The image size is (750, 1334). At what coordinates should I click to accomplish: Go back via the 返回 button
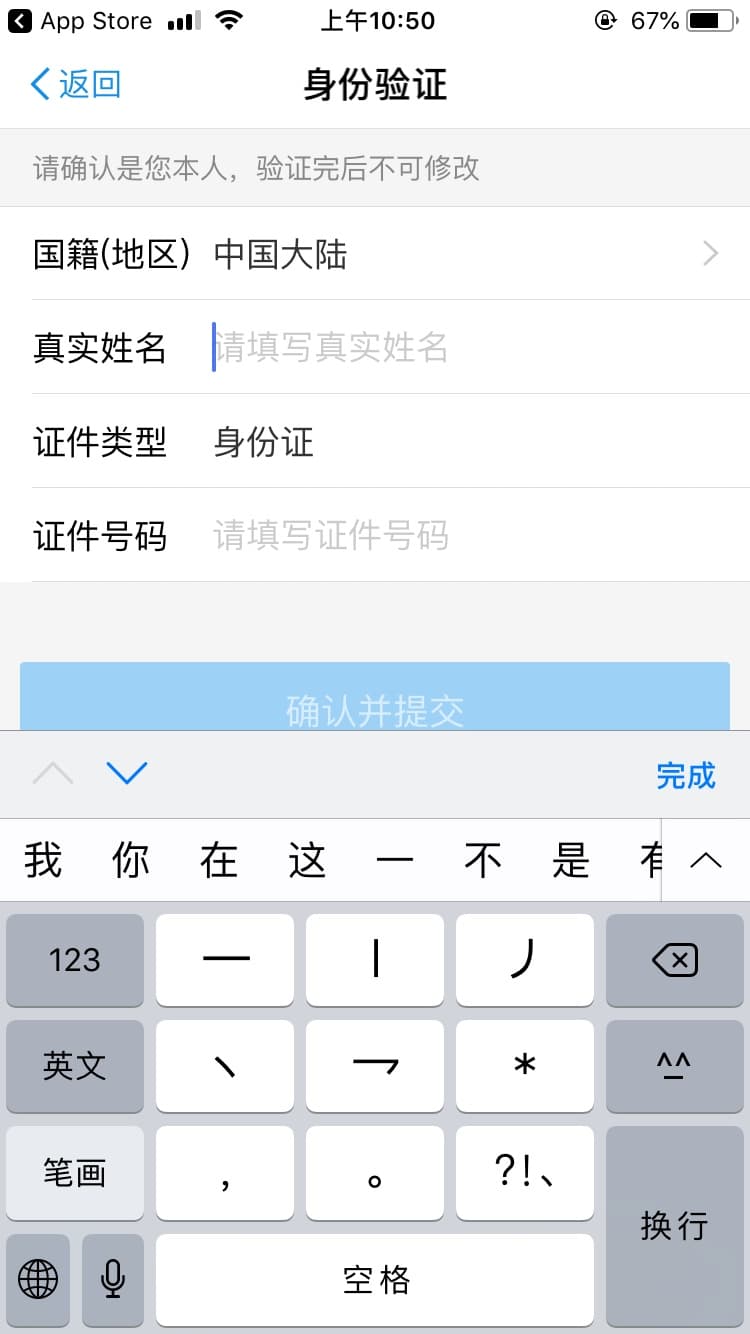click(76, 84)
